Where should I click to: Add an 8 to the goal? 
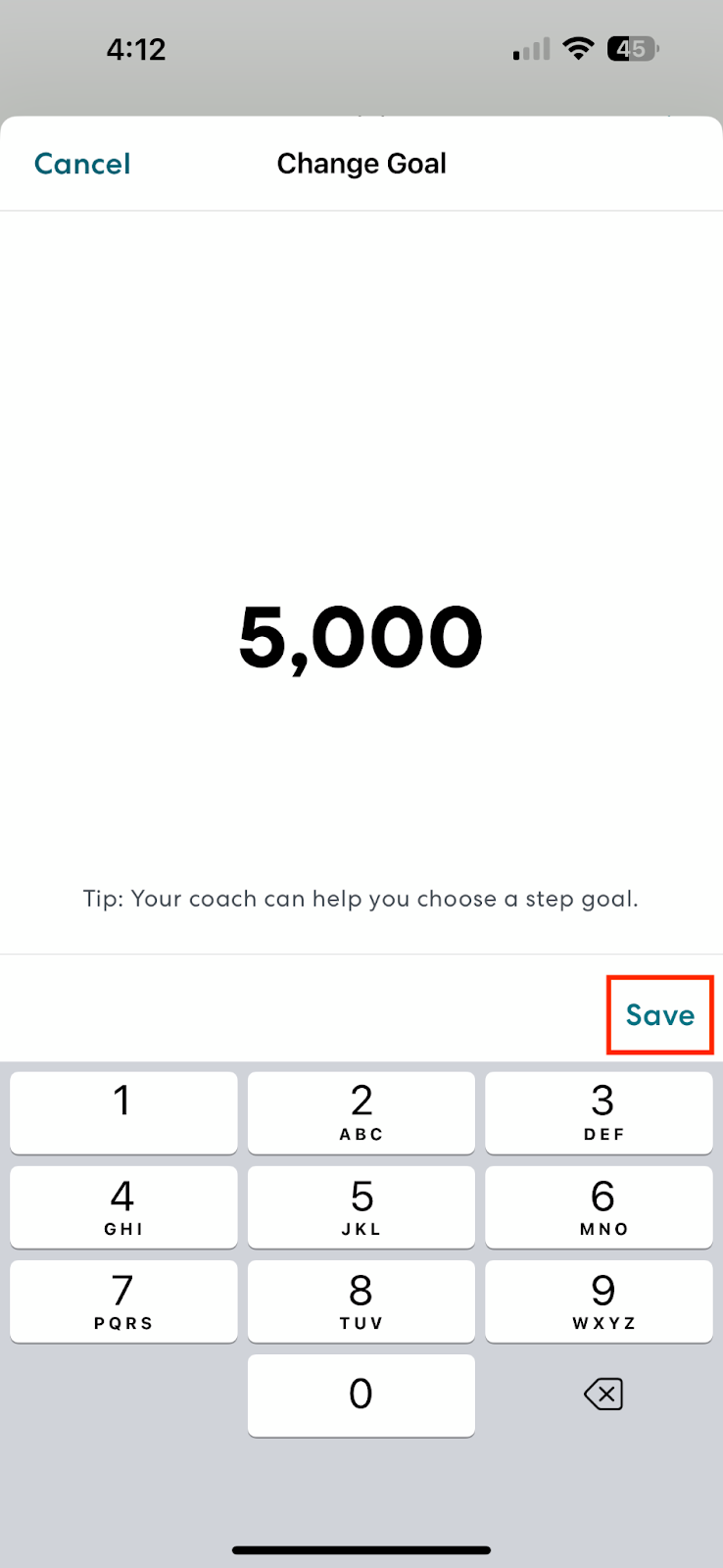361,1300
